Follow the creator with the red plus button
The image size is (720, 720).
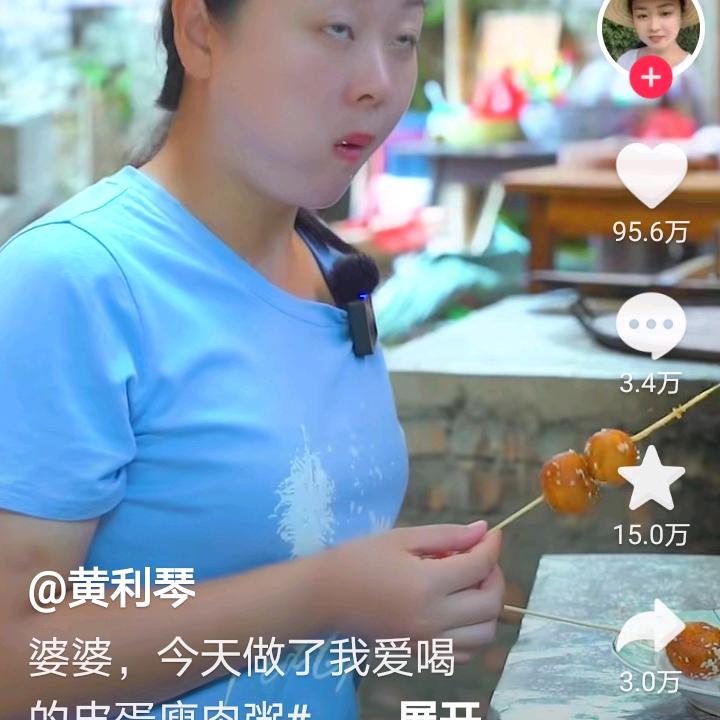651,77
